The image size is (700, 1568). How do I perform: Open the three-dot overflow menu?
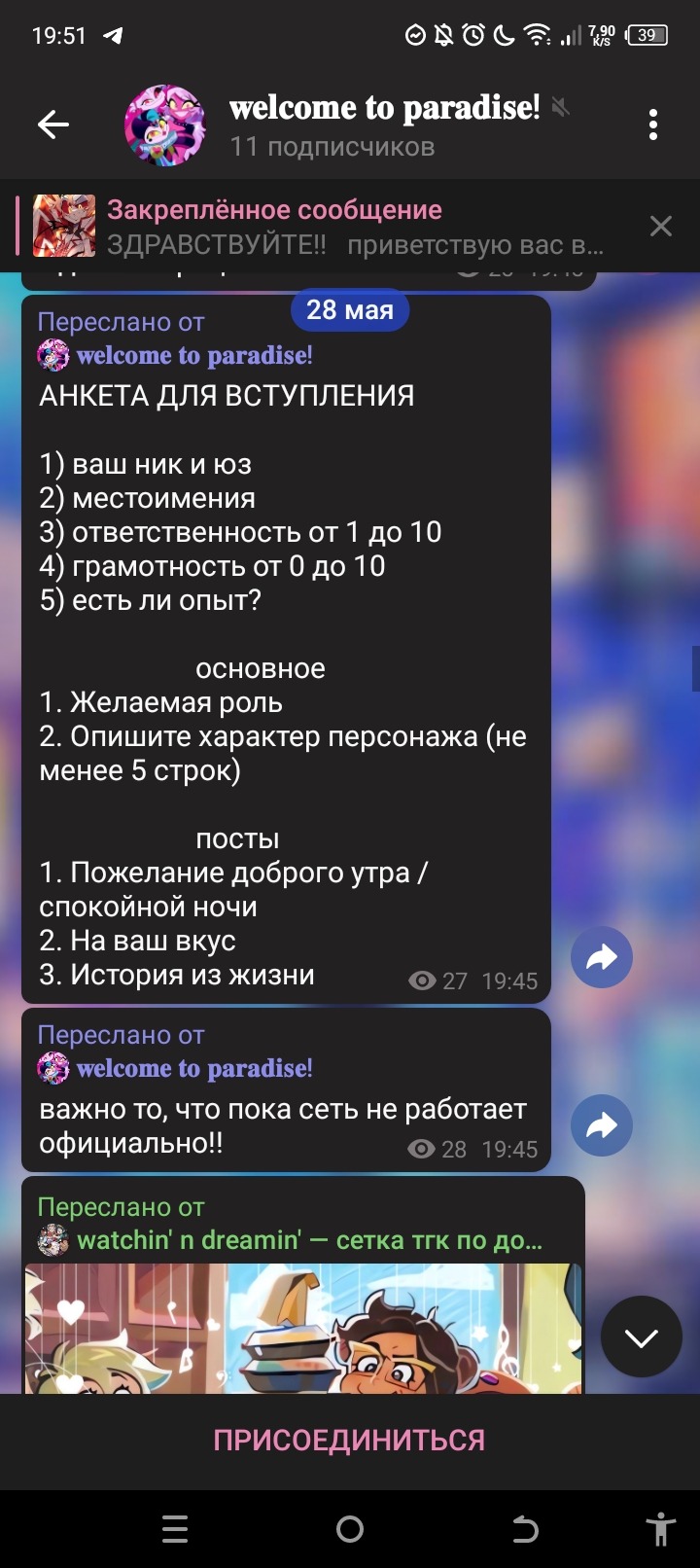[x=652, y=125]
